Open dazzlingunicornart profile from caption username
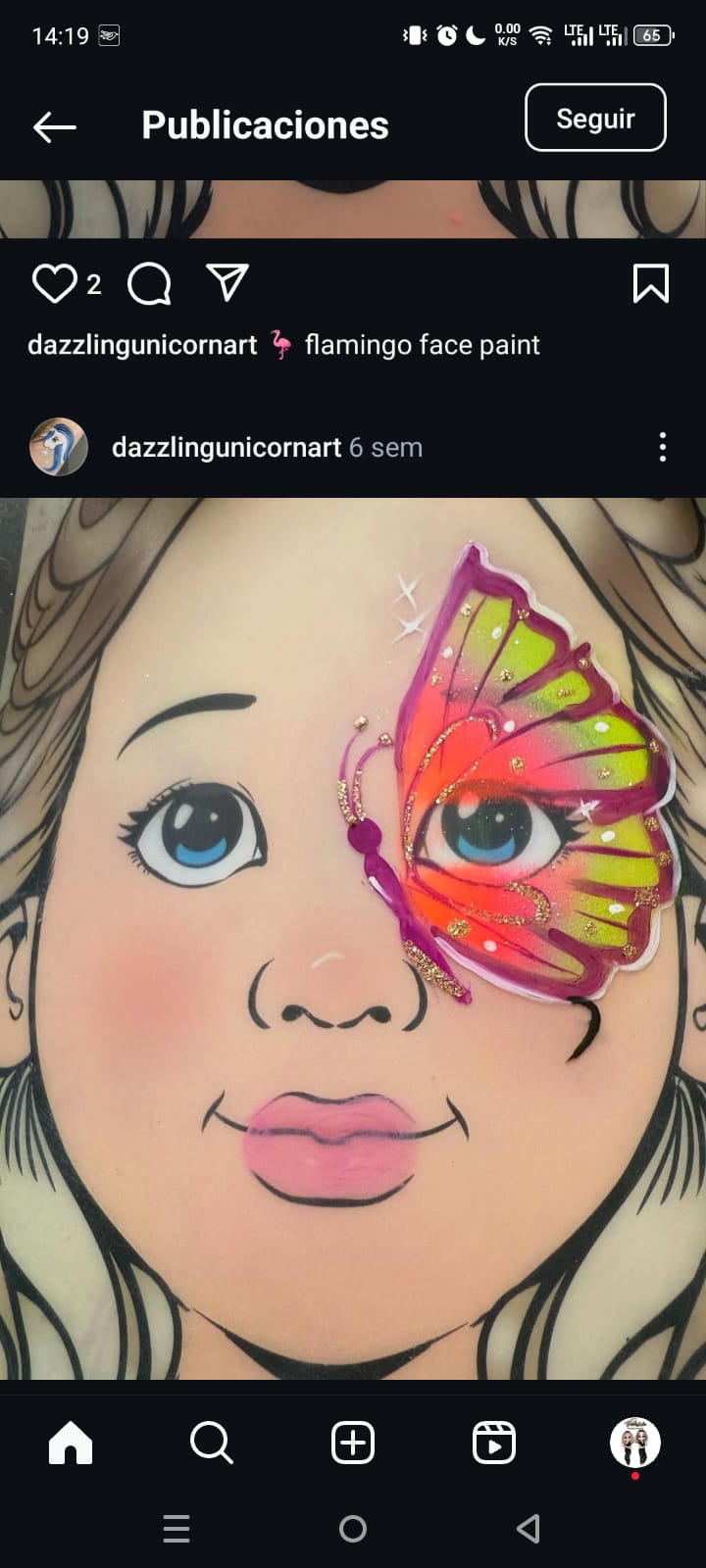Screen dimensions: 706x1568 click(142, 345)
